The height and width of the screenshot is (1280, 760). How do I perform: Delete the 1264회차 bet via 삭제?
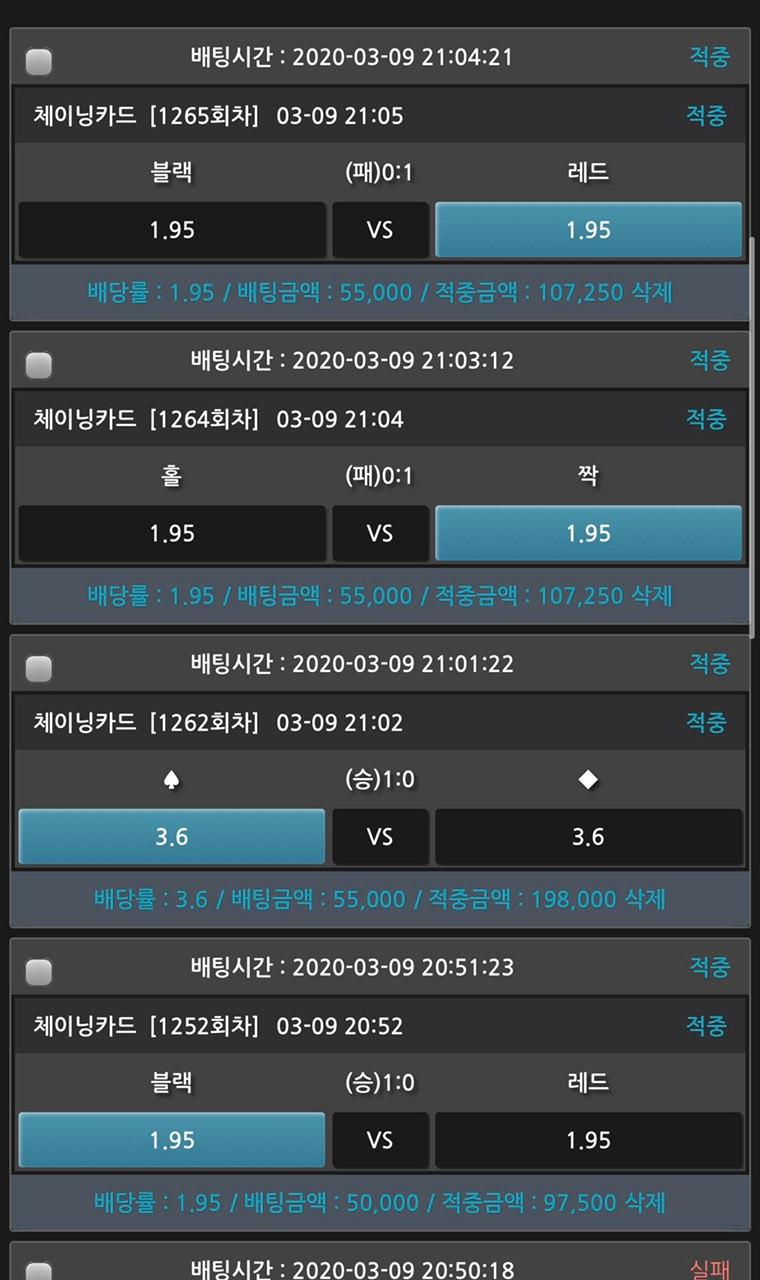click(652, 596)
